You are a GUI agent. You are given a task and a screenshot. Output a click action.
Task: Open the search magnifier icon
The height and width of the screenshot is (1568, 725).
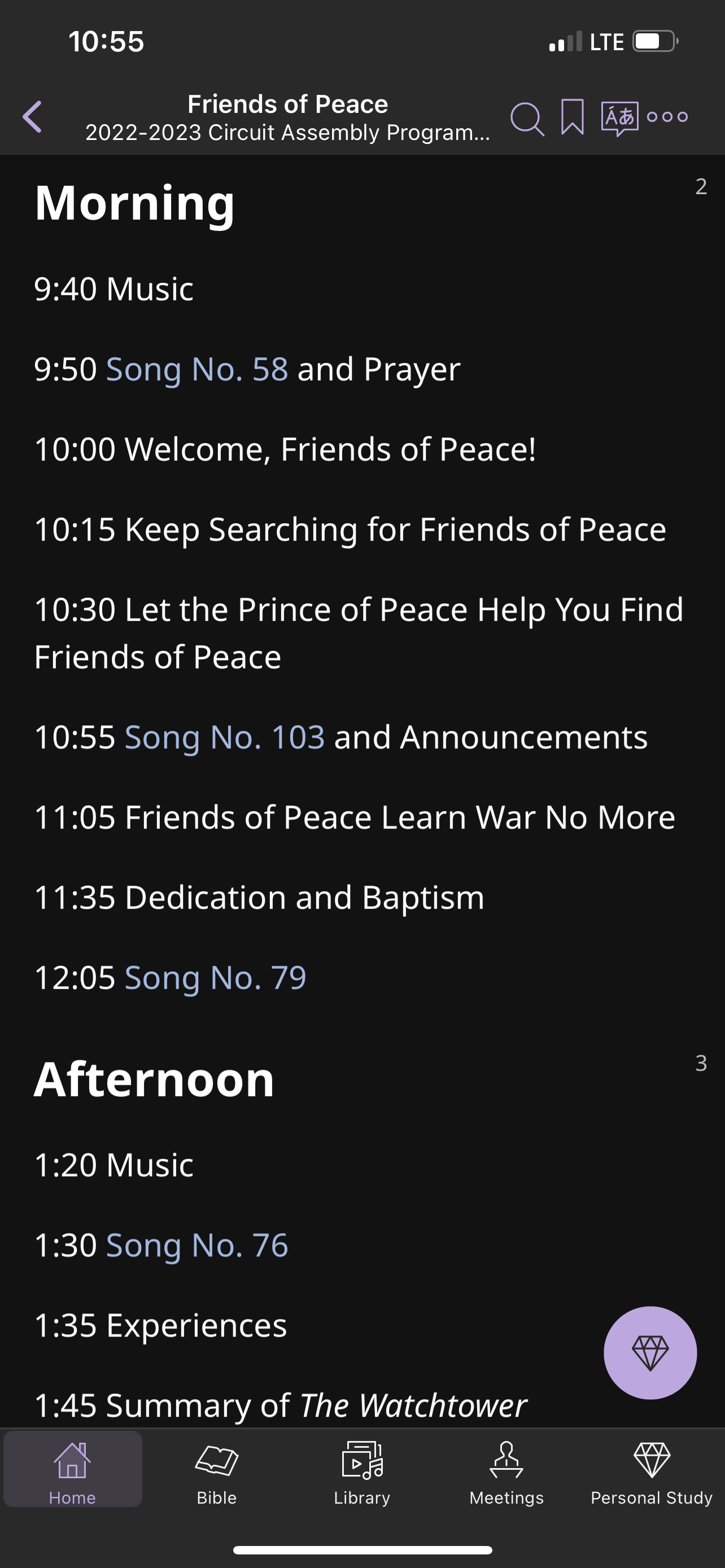click(527, 117)
